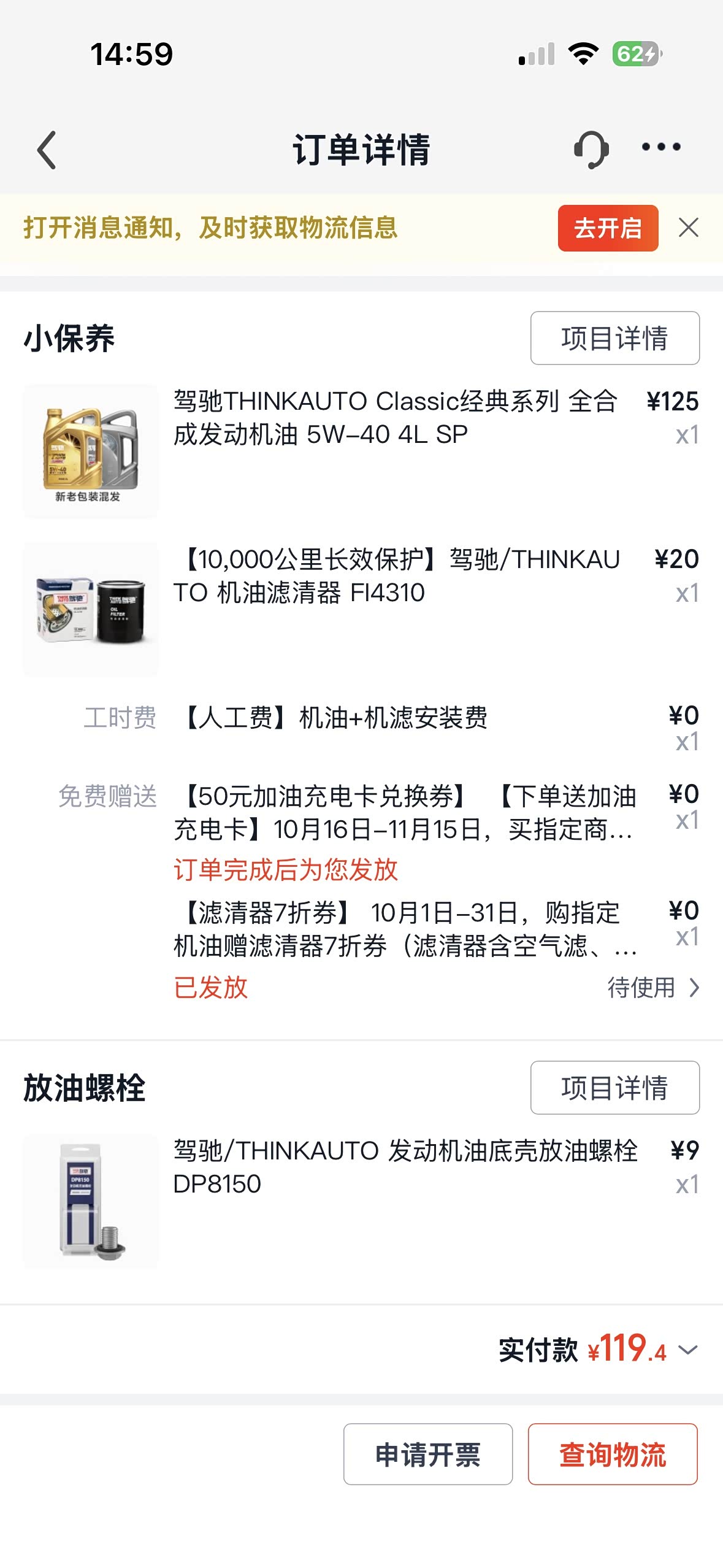Screen dimensions: 723x1568
Task: Open the 放油螺栓 DP8150 item
Action: (x=405, y=1167)
